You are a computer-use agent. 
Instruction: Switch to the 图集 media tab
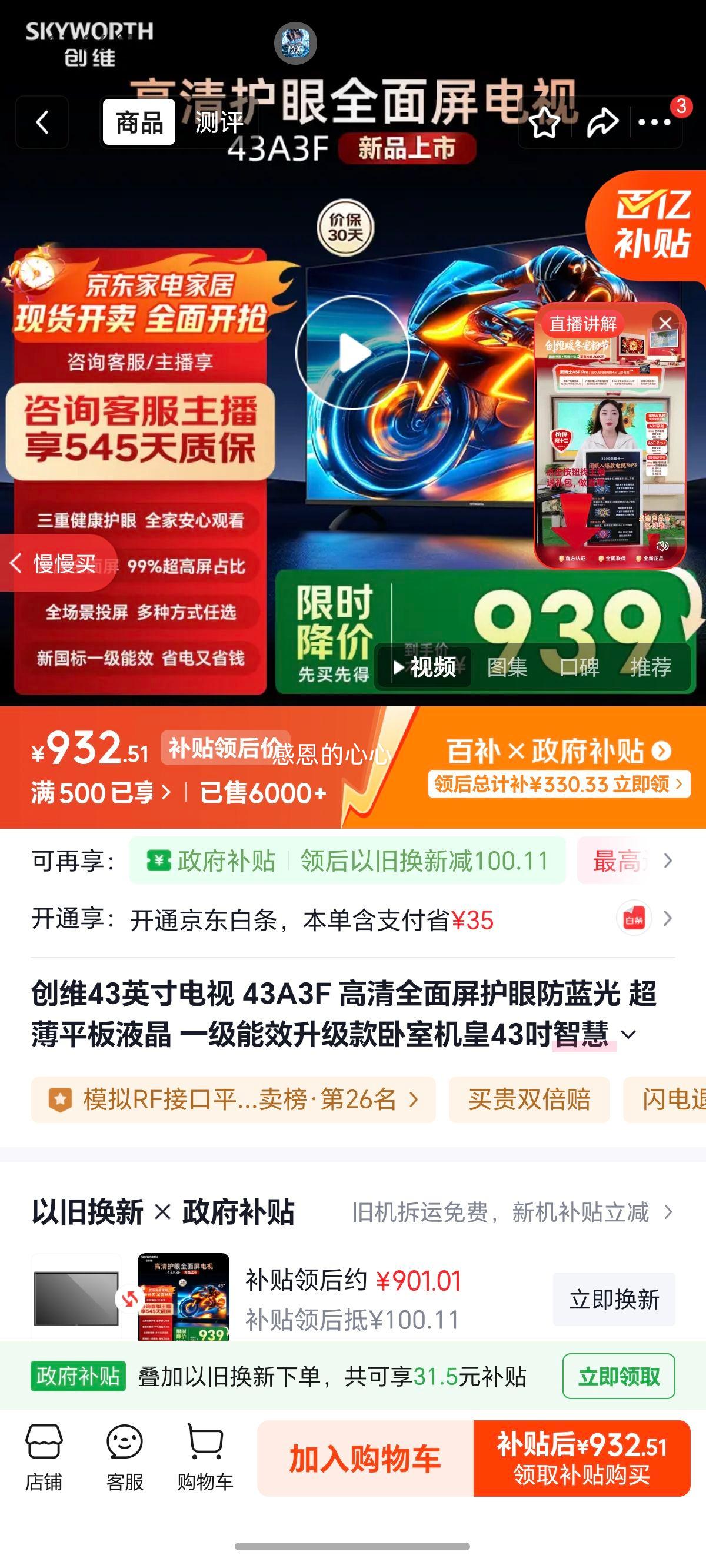click(x=507, y=667)
